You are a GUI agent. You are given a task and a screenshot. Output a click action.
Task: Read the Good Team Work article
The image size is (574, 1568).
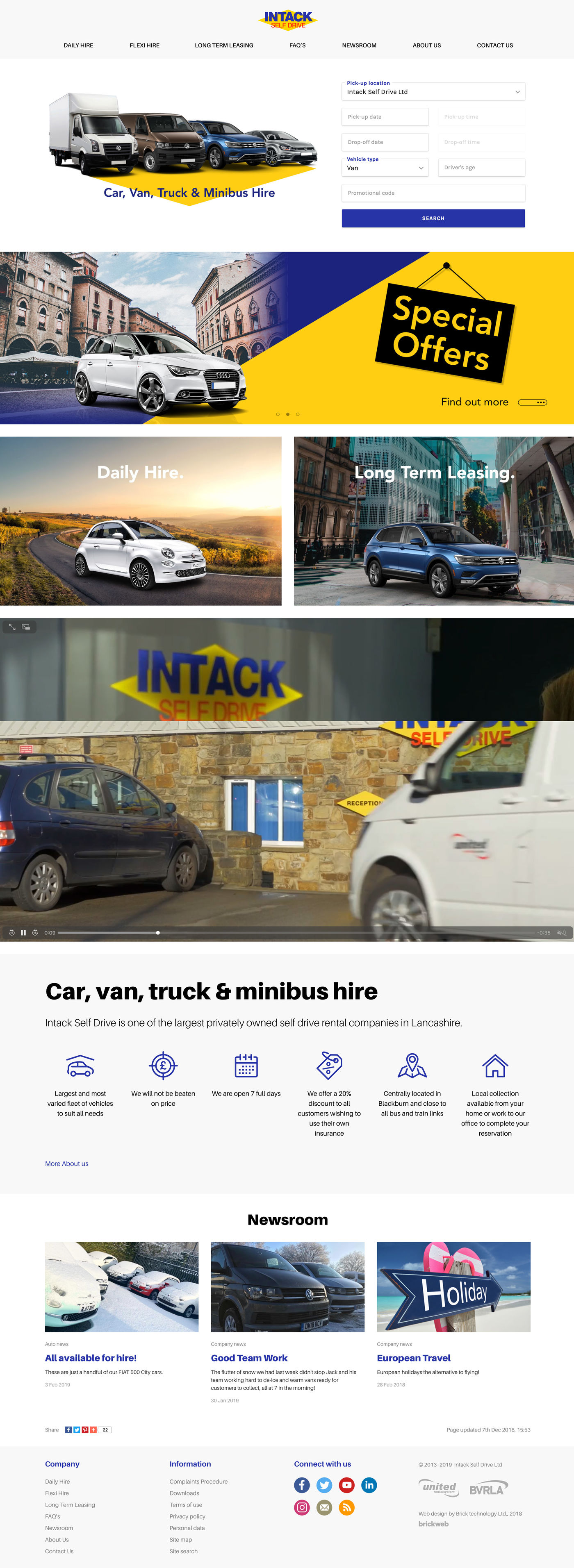pos(249,1358)
